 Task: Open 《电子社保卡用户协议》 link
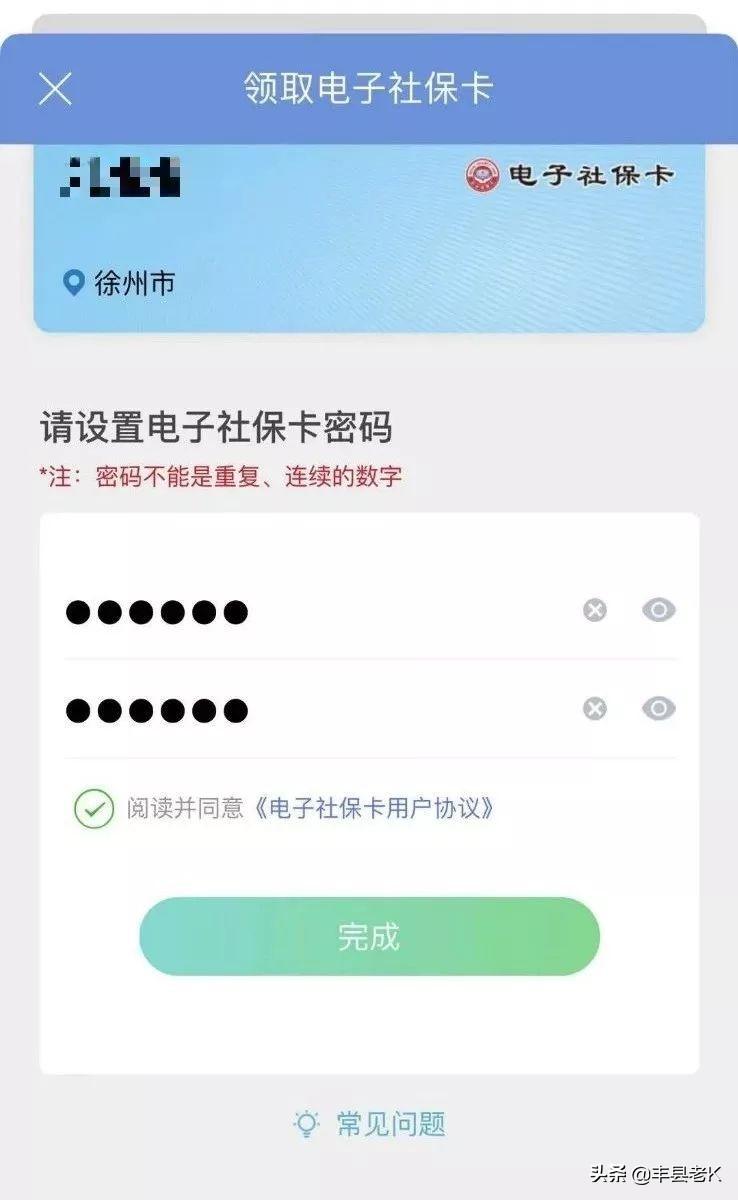(x=374, y=808)
